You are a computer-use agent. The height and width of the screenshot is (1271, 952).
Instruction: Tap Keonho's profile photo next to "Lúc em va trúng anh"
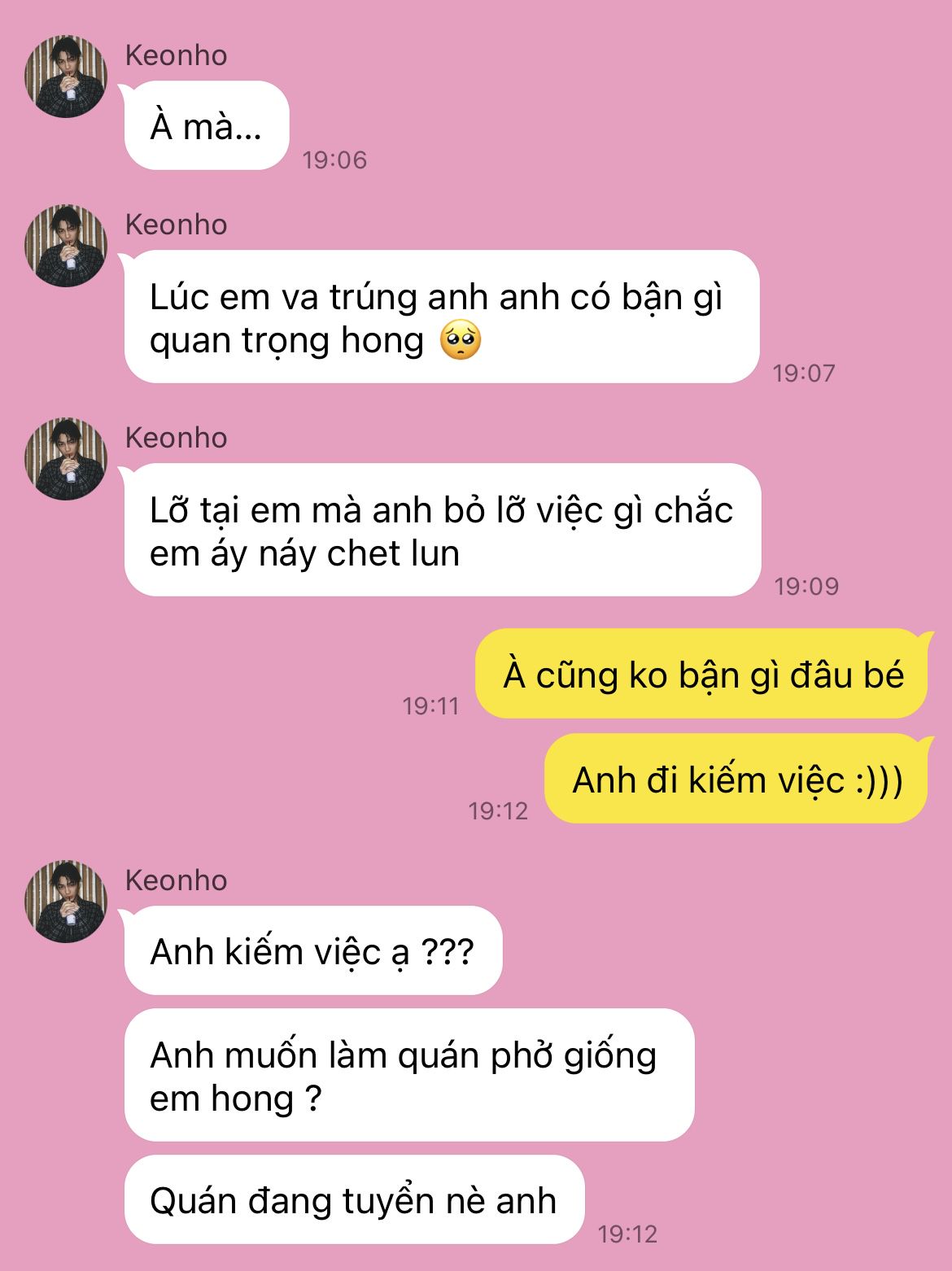66,246
